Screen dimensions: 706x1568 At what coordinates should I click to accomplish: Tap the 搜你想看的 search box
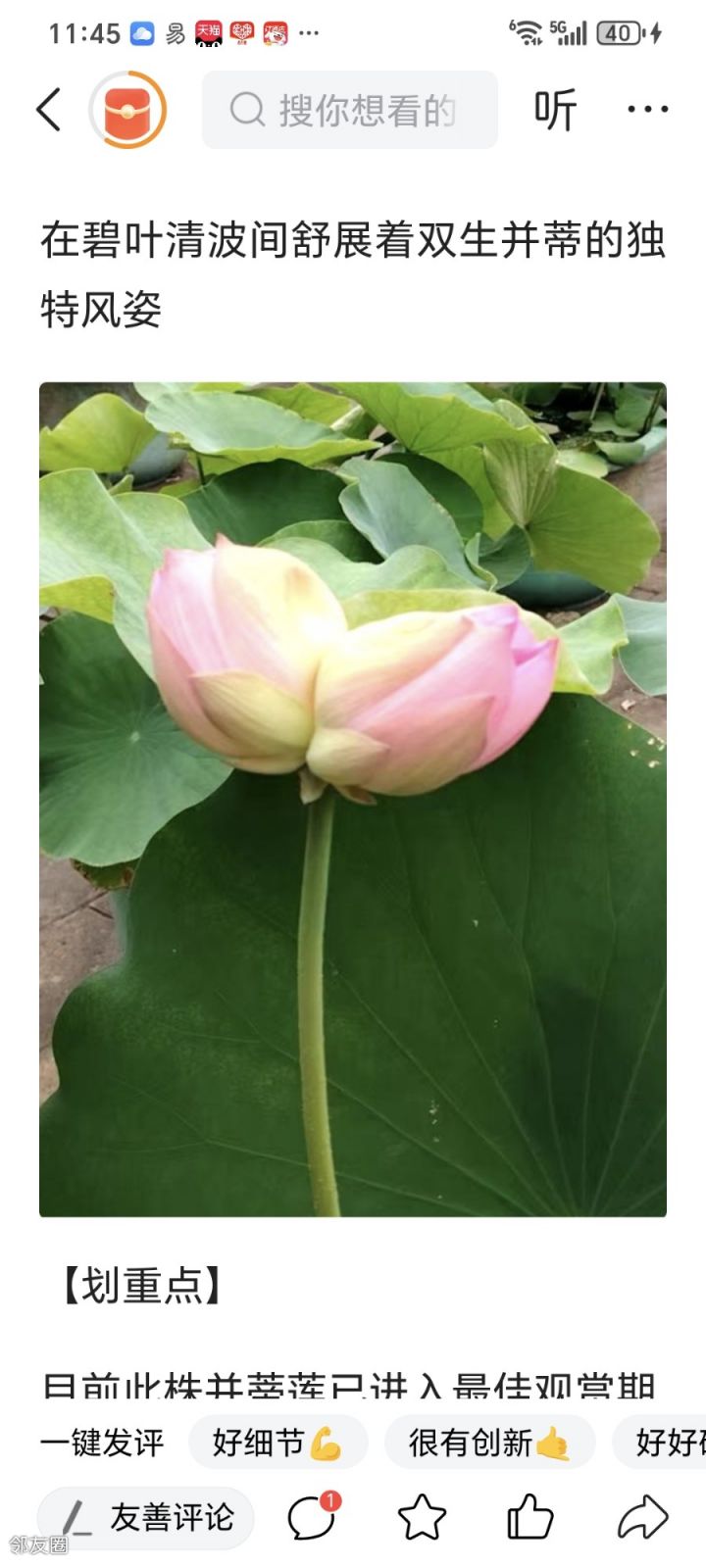pos(350,110)
